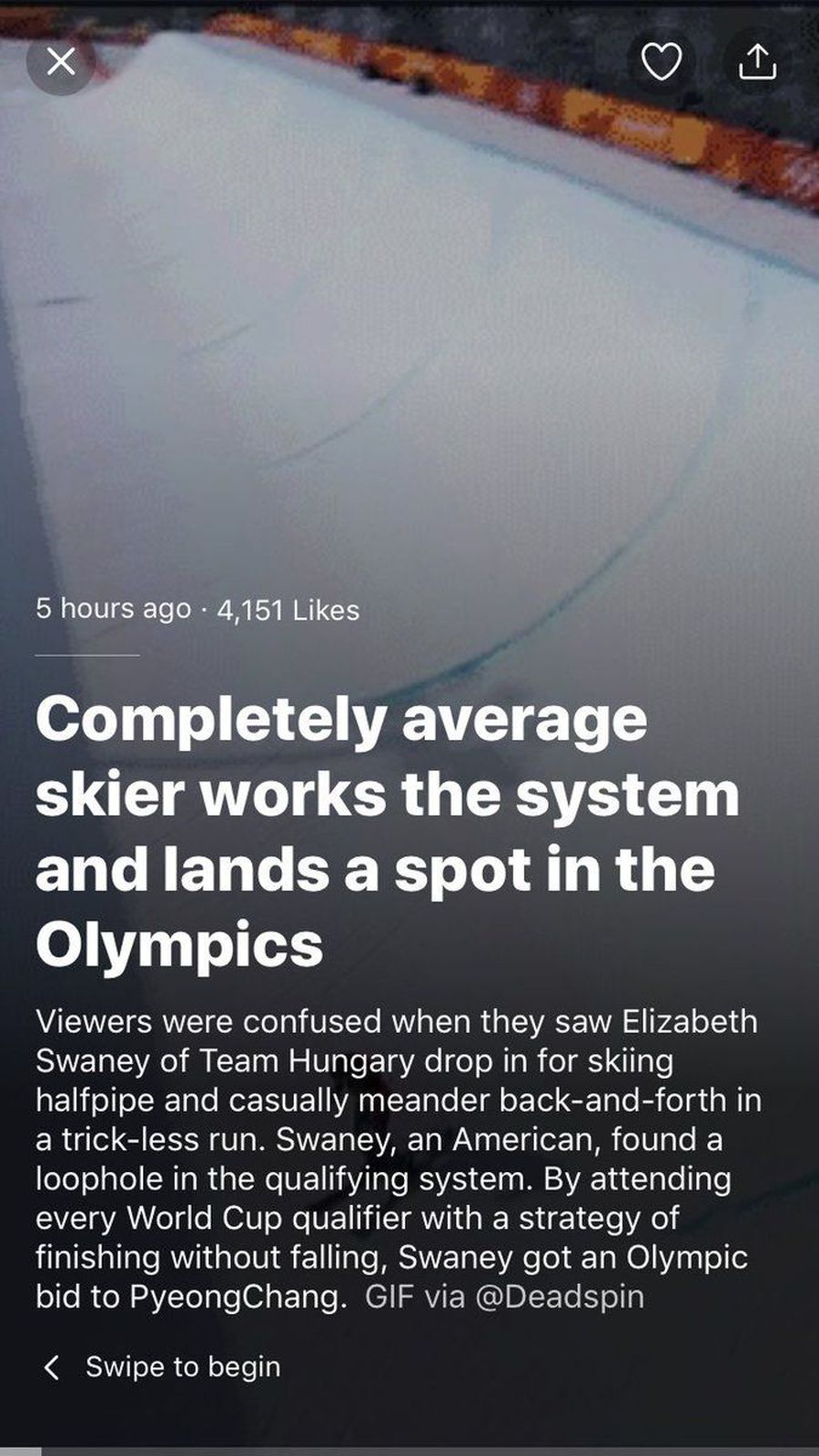Open the @Deadspin profile link
The height and width of the screenshot is (1456, 819).
pyautogui.click(x=559, y=1297)
